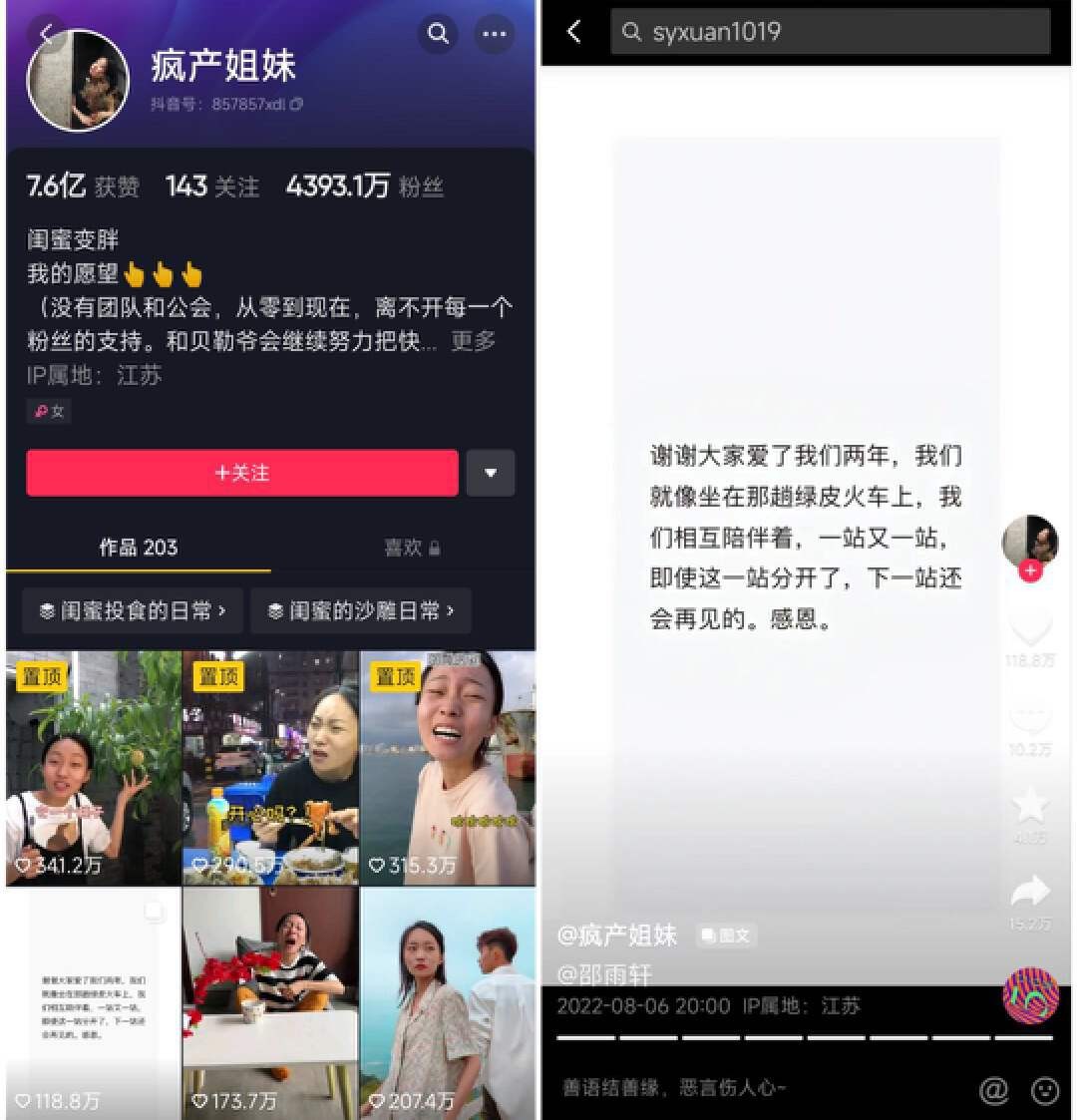Expand the dropdown arrow beside +关注

click(491, 473)
